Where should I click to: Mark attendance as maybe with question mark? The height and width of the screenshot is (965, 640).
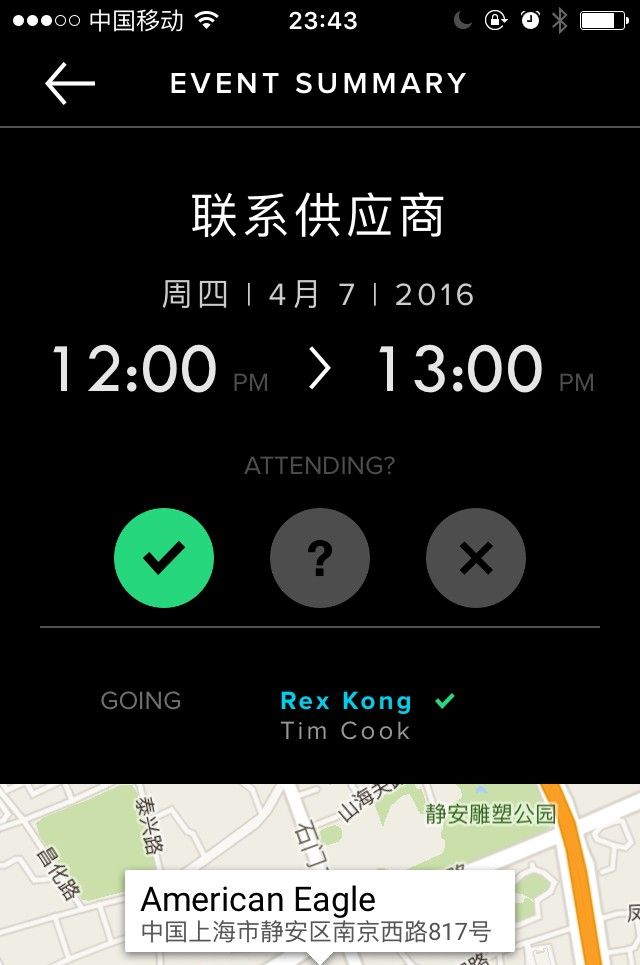pos(320,558)
